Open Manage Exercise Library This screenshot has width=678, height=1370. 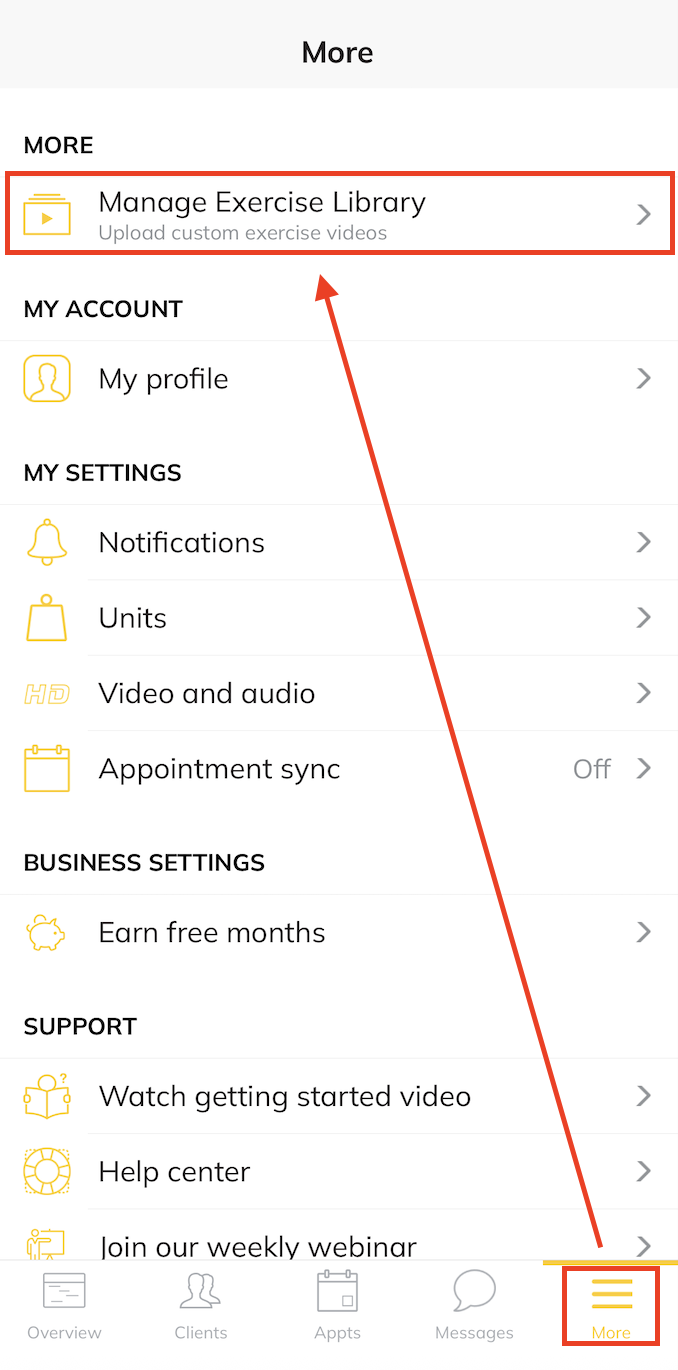coord(338,214)
